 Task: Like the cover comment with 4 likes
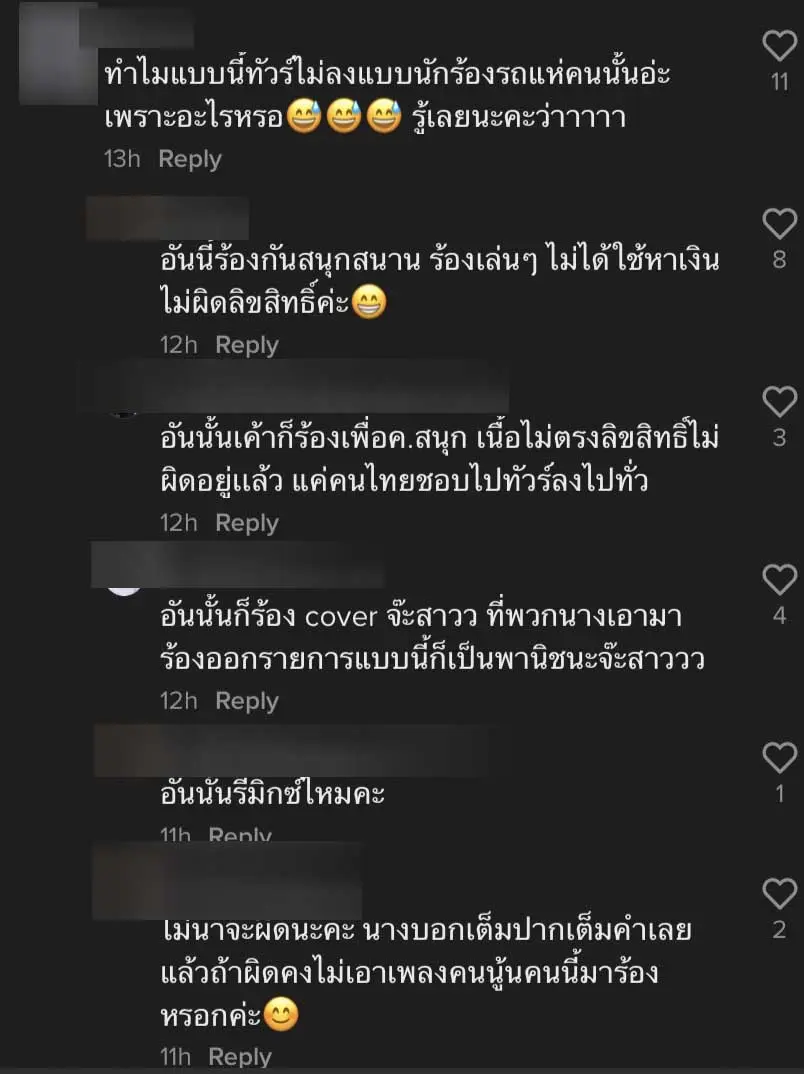coord(779,580)
